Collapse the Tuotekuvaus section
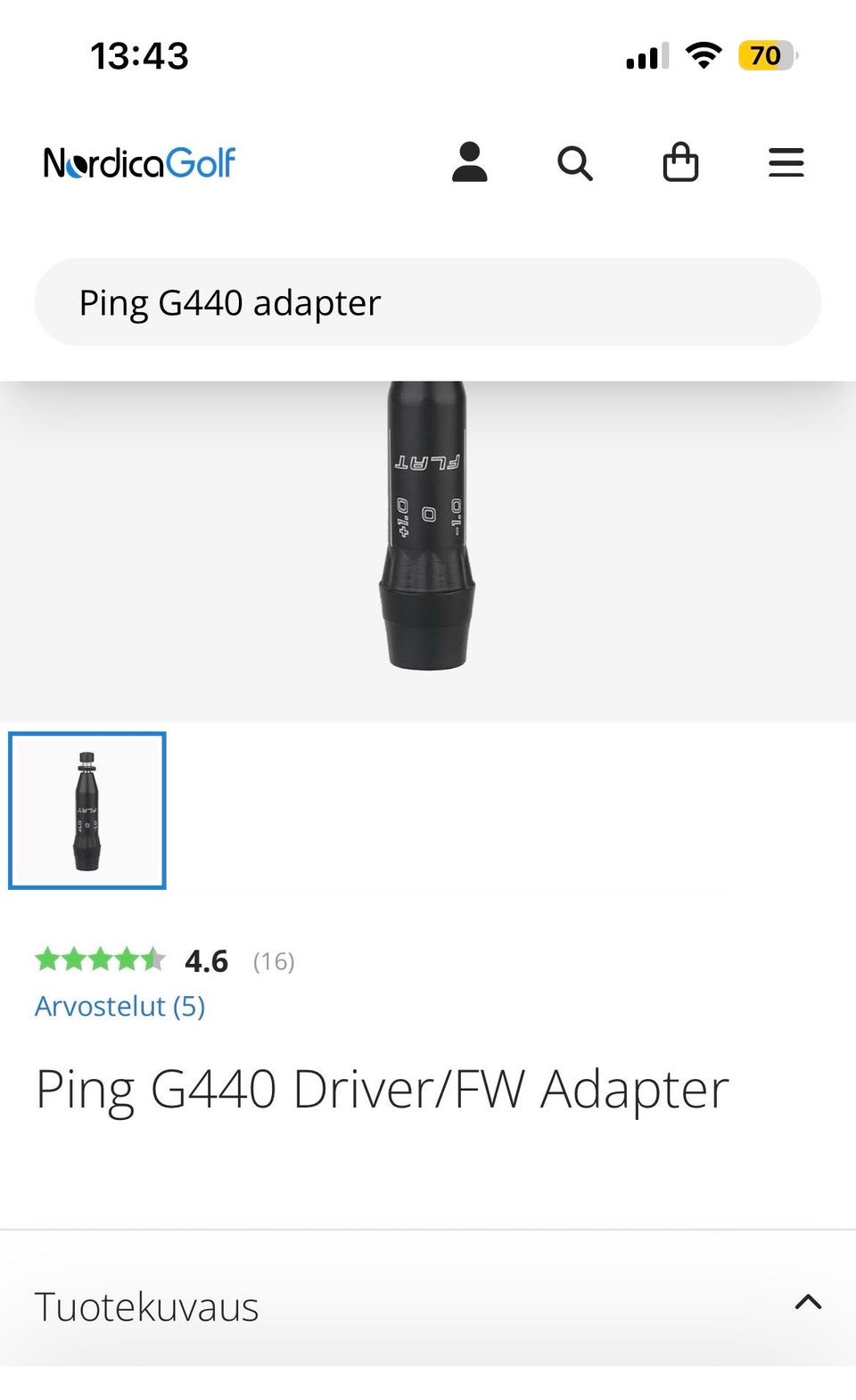 (807, 1303)
